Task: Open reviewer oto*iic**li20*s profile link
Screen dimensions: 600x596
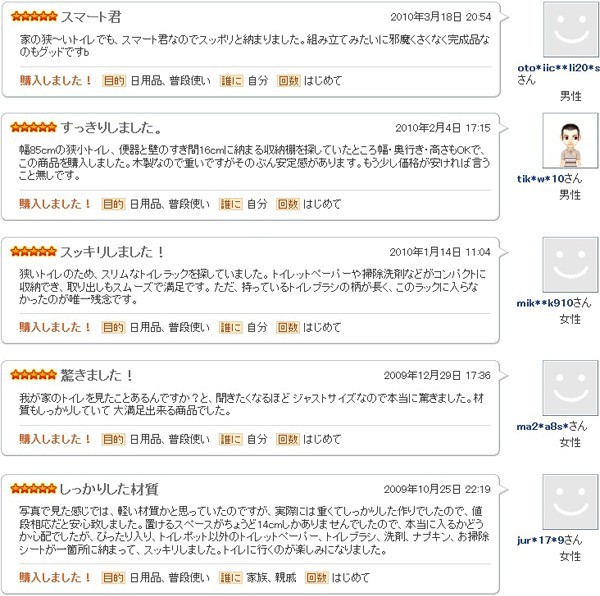Action: click(x=558, y=68)
